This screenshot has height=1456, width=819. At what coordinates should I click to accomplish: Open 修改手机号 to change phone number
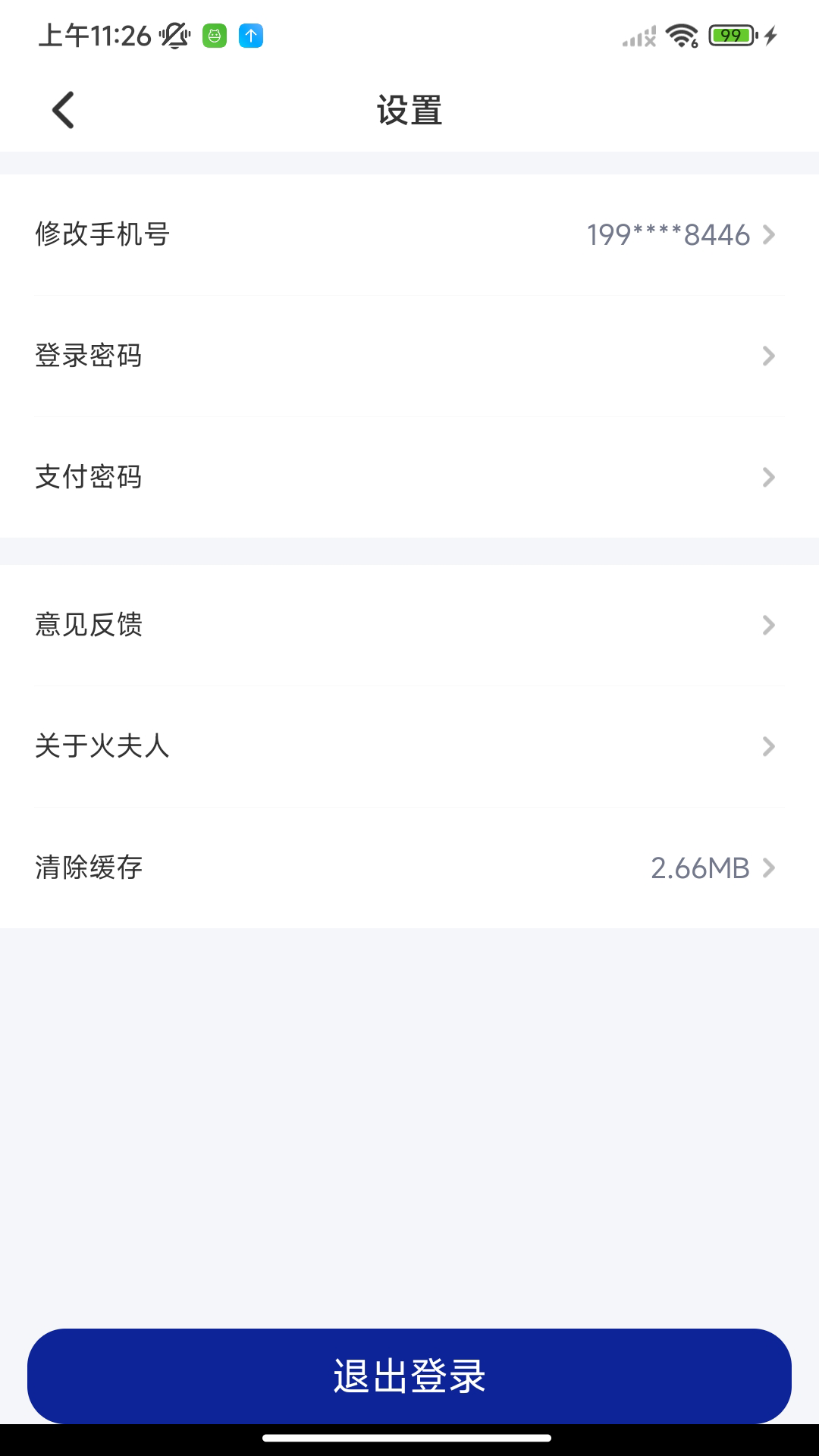tap(409, 235)
